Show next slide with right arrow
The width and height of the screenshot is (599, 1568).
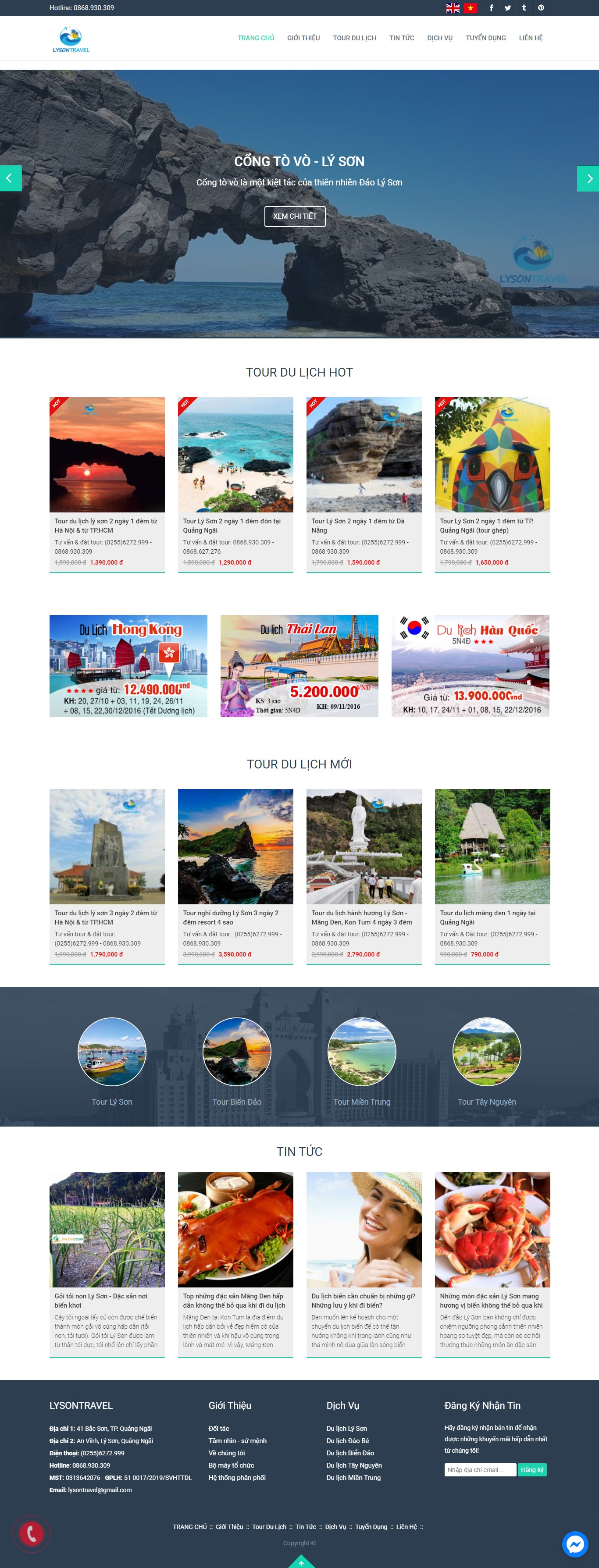point(588,178)
